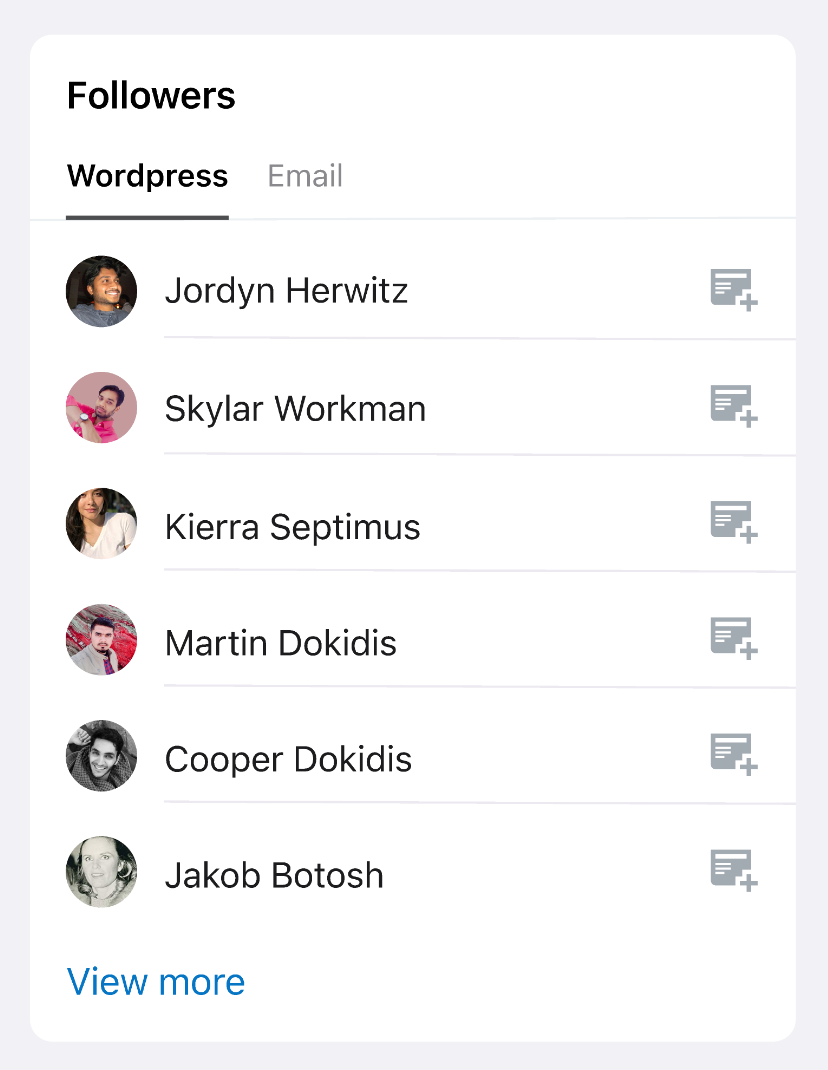
Task: Select the add-note icon for Kierra Septimus
Action: pyautogui.click(x=734, y=523)
